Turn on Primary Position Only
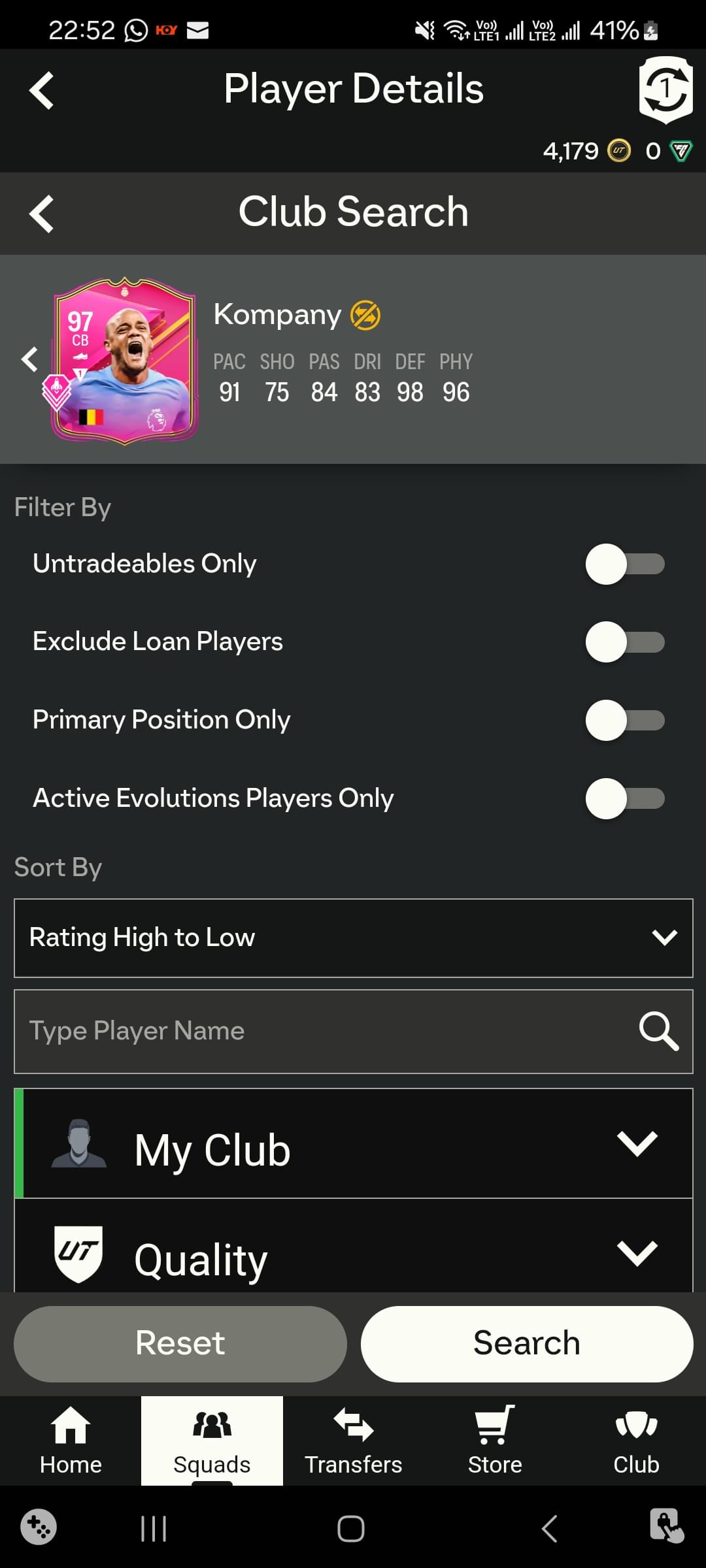This screenshot has height=1568, width=706. pyautogui.click(x=624, y=720)
